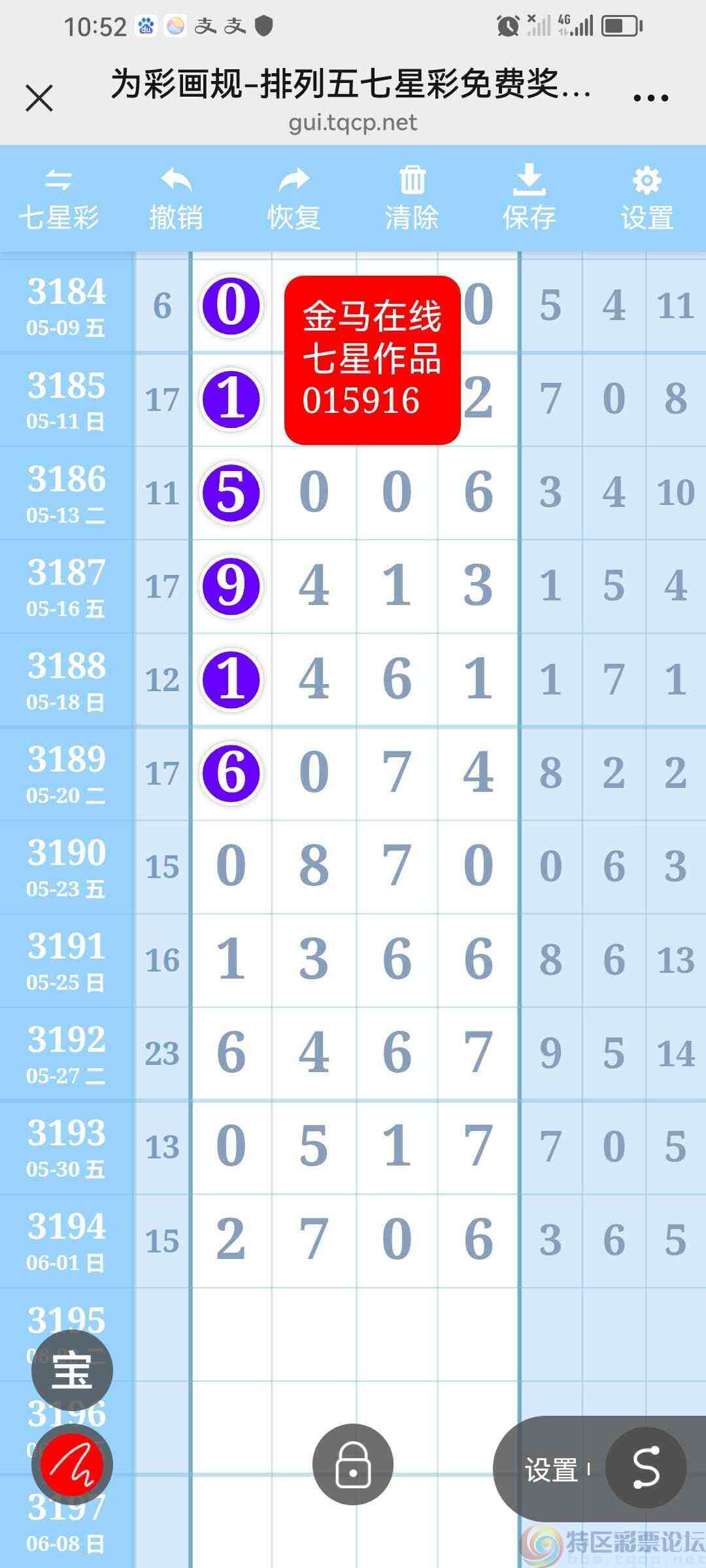Image resolution: width=706 pixels, height=1568 pixels.
Task: Undo last action with 撤销
Action: 176,199
